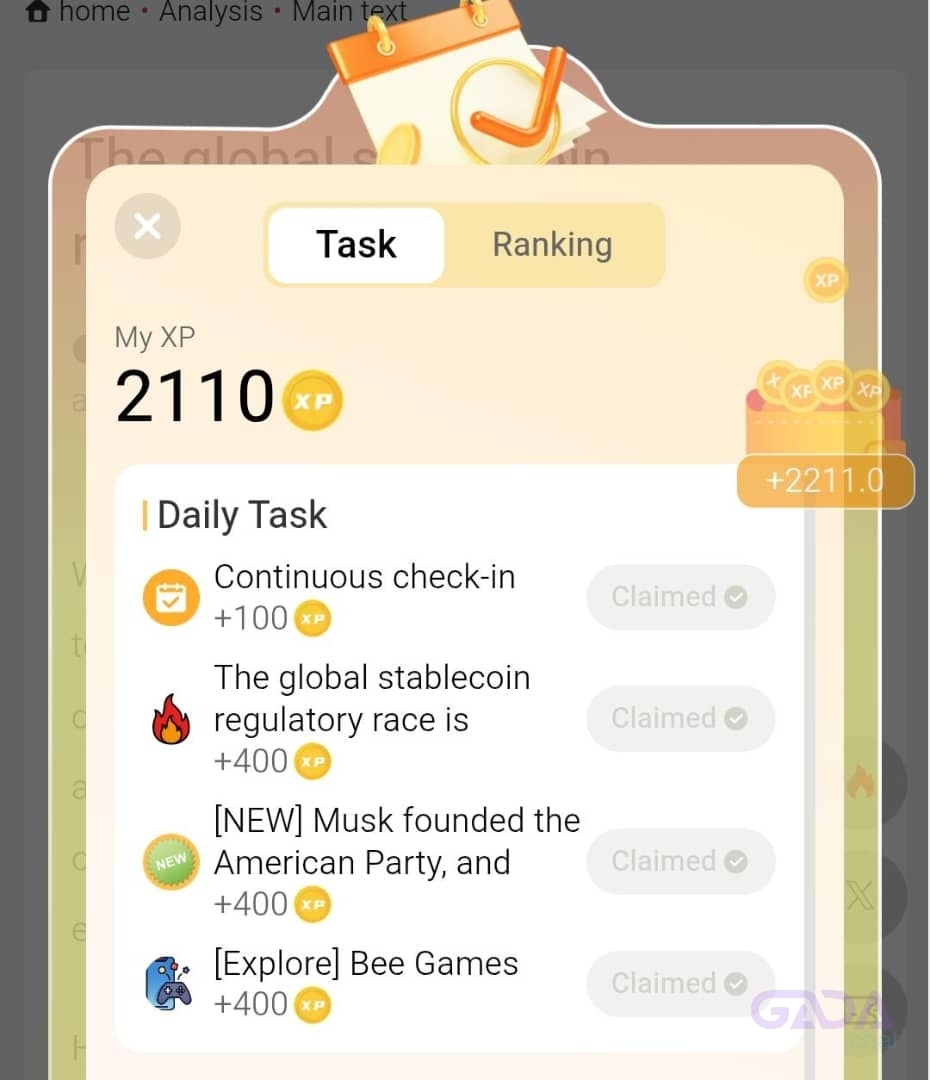Switch to the Ranking tab
The image size is (930, 1080).
tap(552, 245)
